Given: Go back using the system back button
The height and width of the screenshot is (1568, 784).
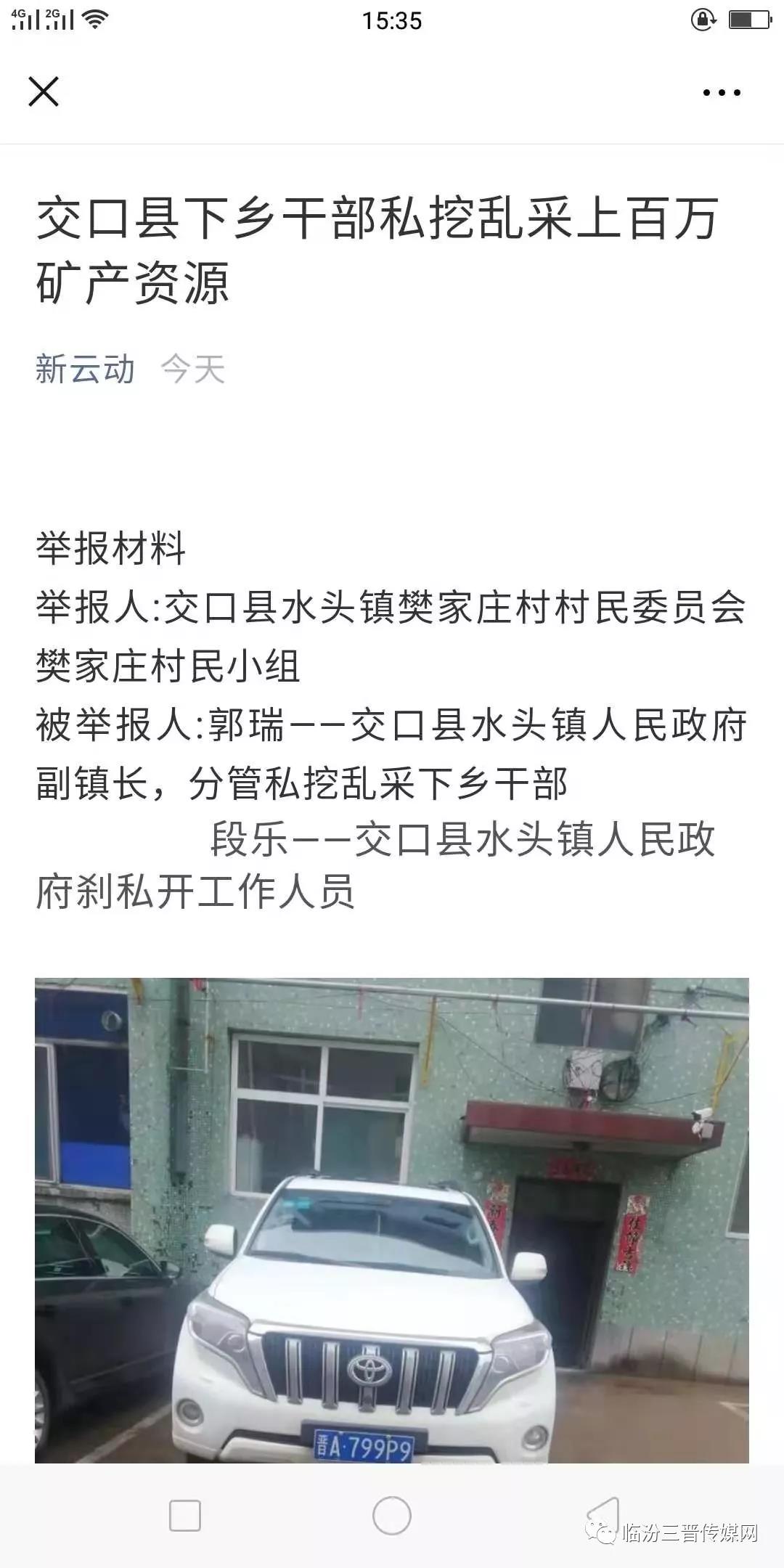Looking at the screenshot, I should coord(603,1516).
